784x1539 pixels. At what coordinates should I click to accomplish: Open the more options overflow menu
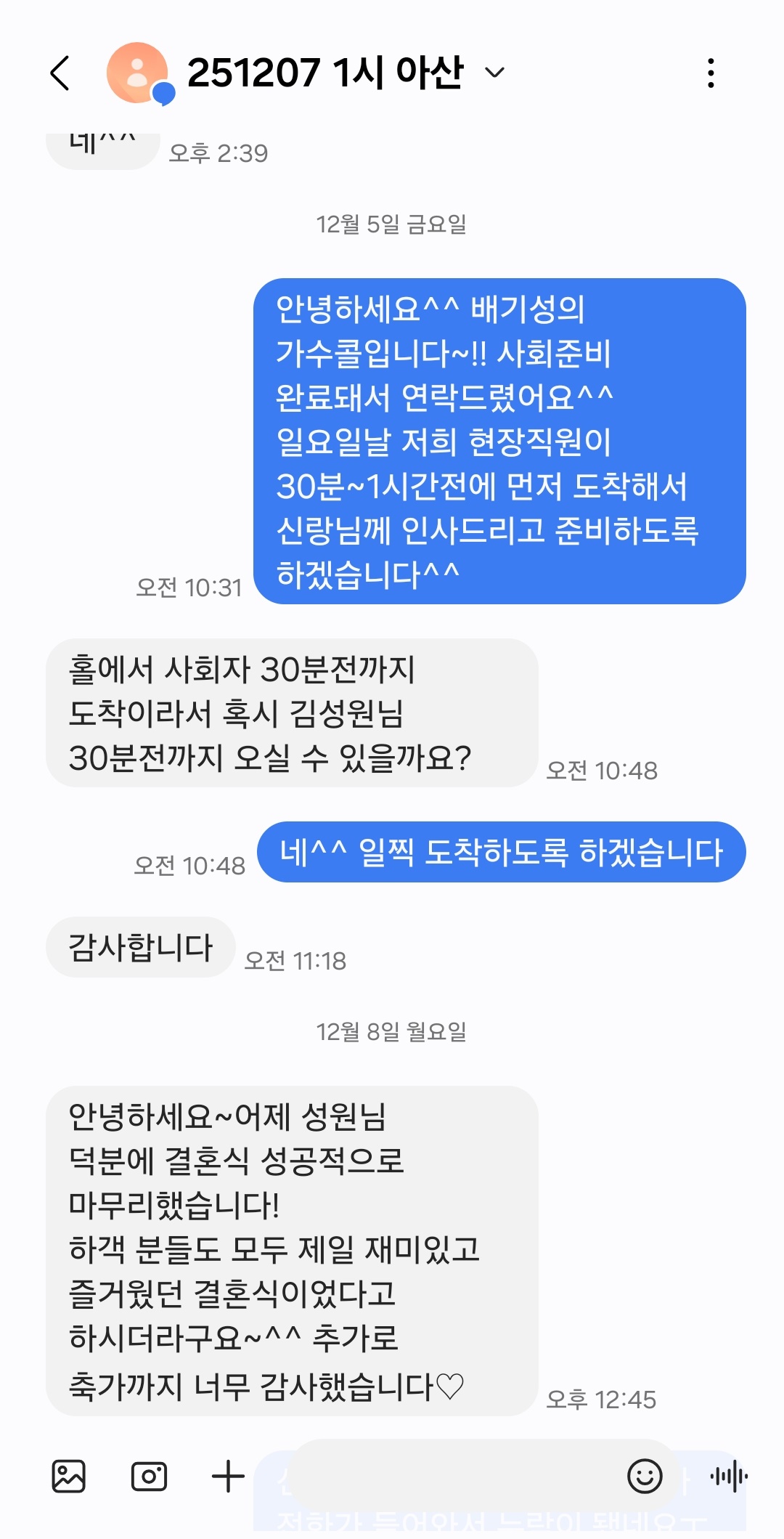(x=711, y=73)
